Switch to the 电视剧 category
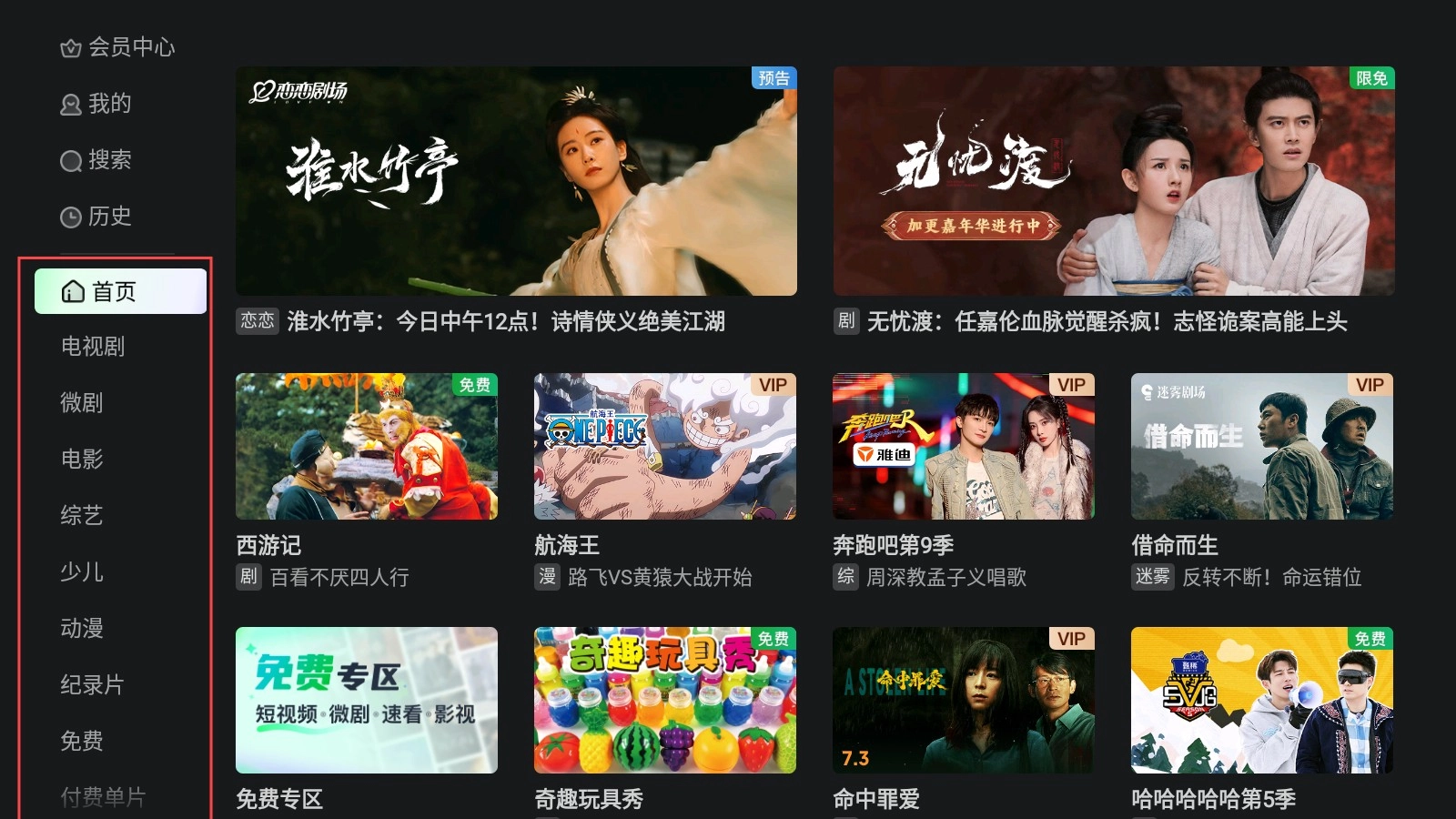Viewport: 1456px width, 819px height. [93, 347]
